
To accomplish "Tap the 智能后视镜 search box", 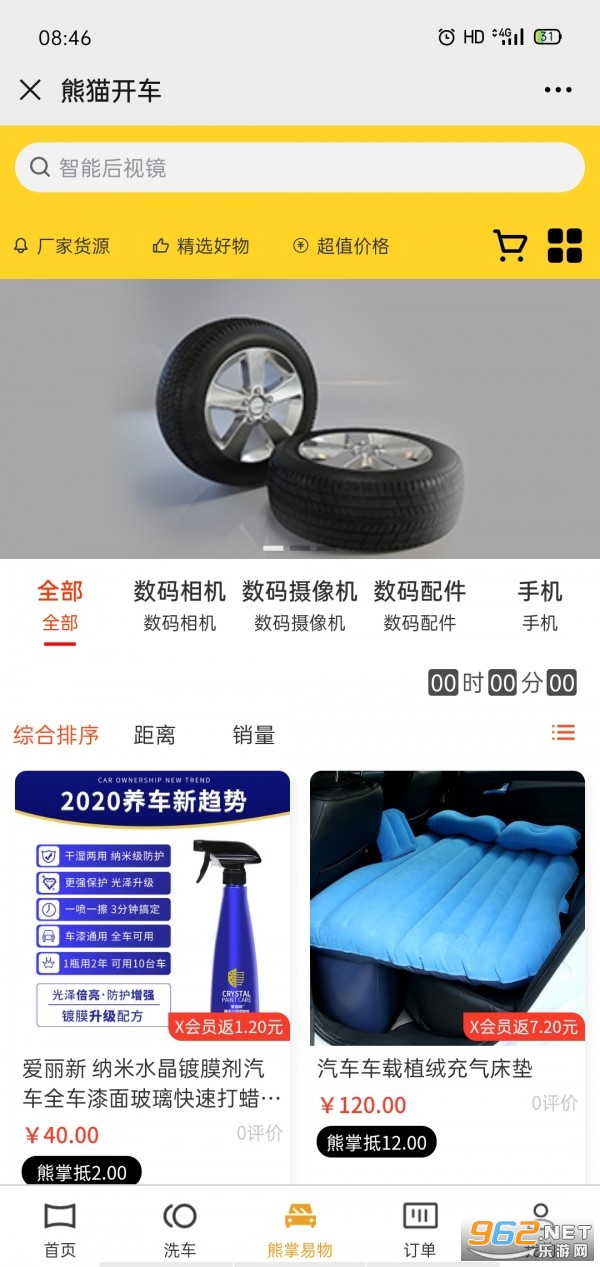I will point(300,168).
